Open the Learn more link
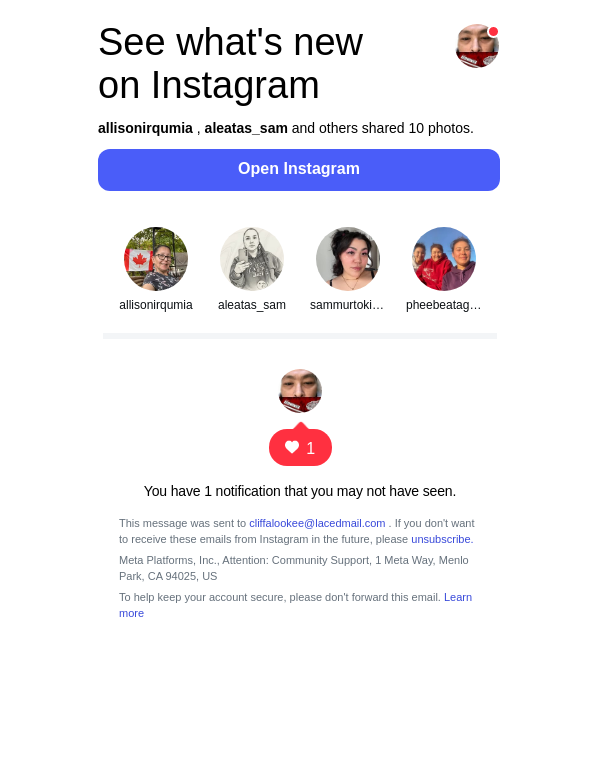This screenshot has width=600, height=768. tap(457, 597)
